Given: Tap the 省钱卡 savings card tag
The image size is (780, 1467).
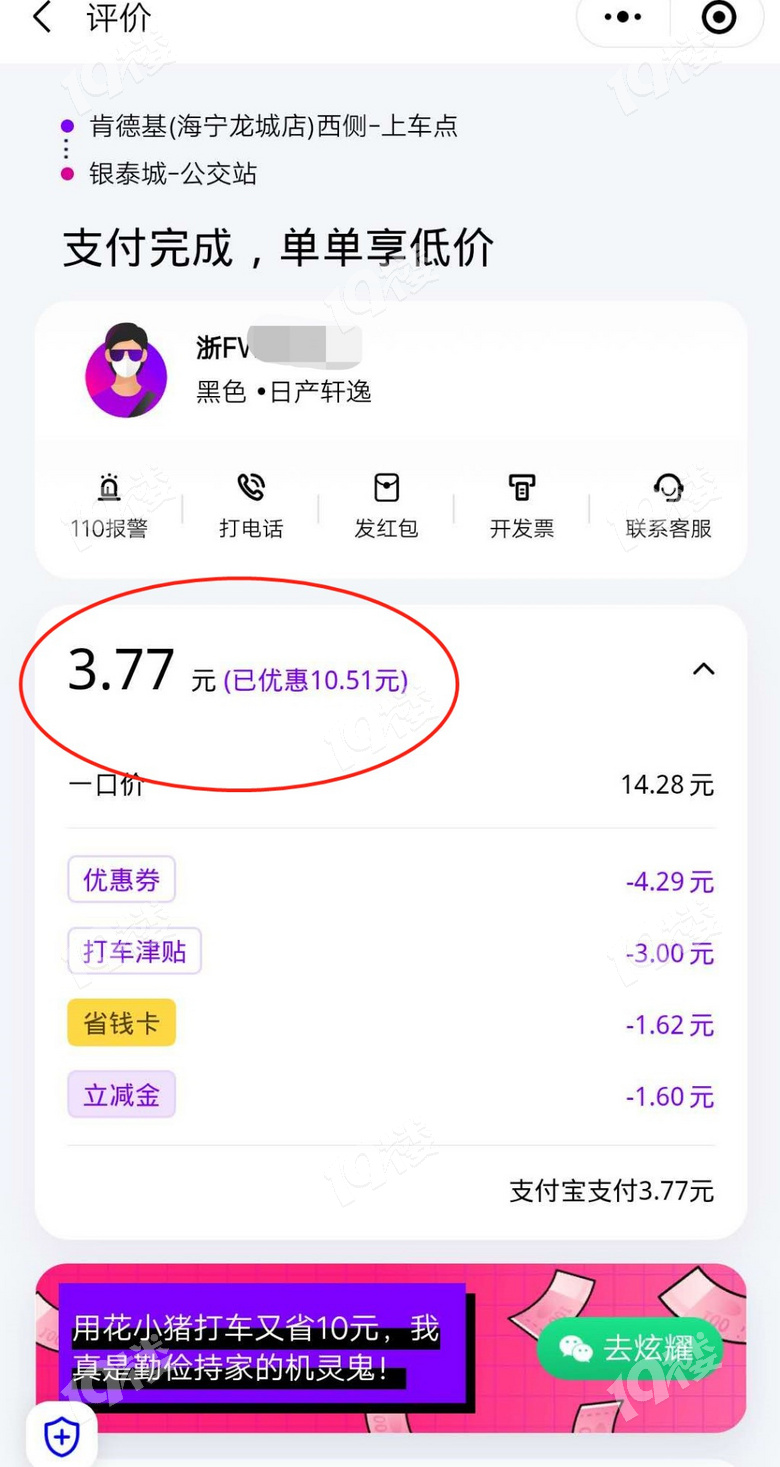Looking at the screenshot, I should 120,1023.
